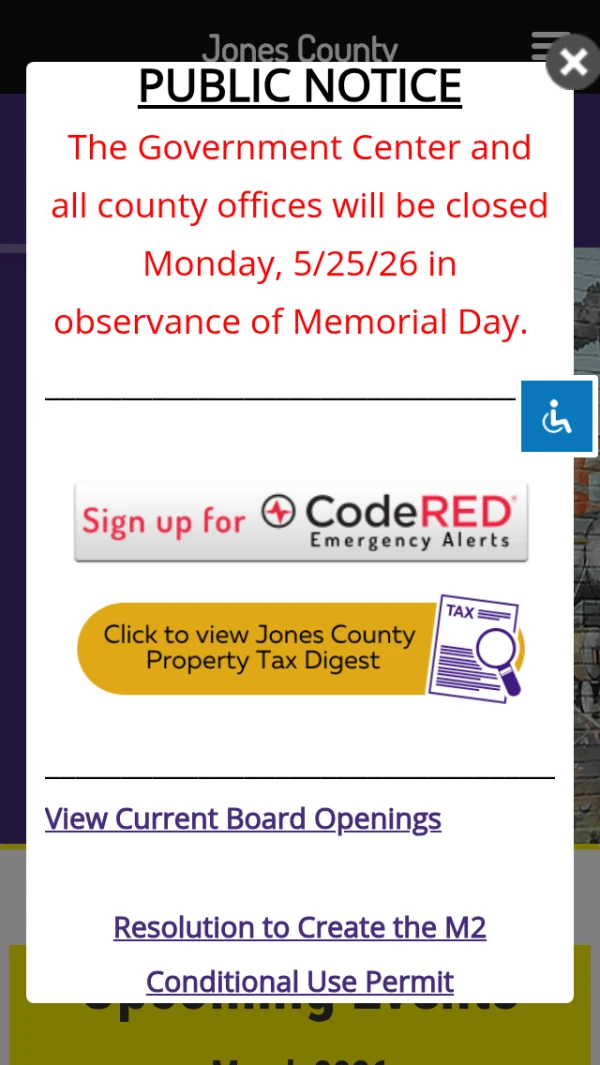This screenshot has width=600, height=1065.
Task: Open Resolution to Create the M2 link
Action: [x=300, y=928]
